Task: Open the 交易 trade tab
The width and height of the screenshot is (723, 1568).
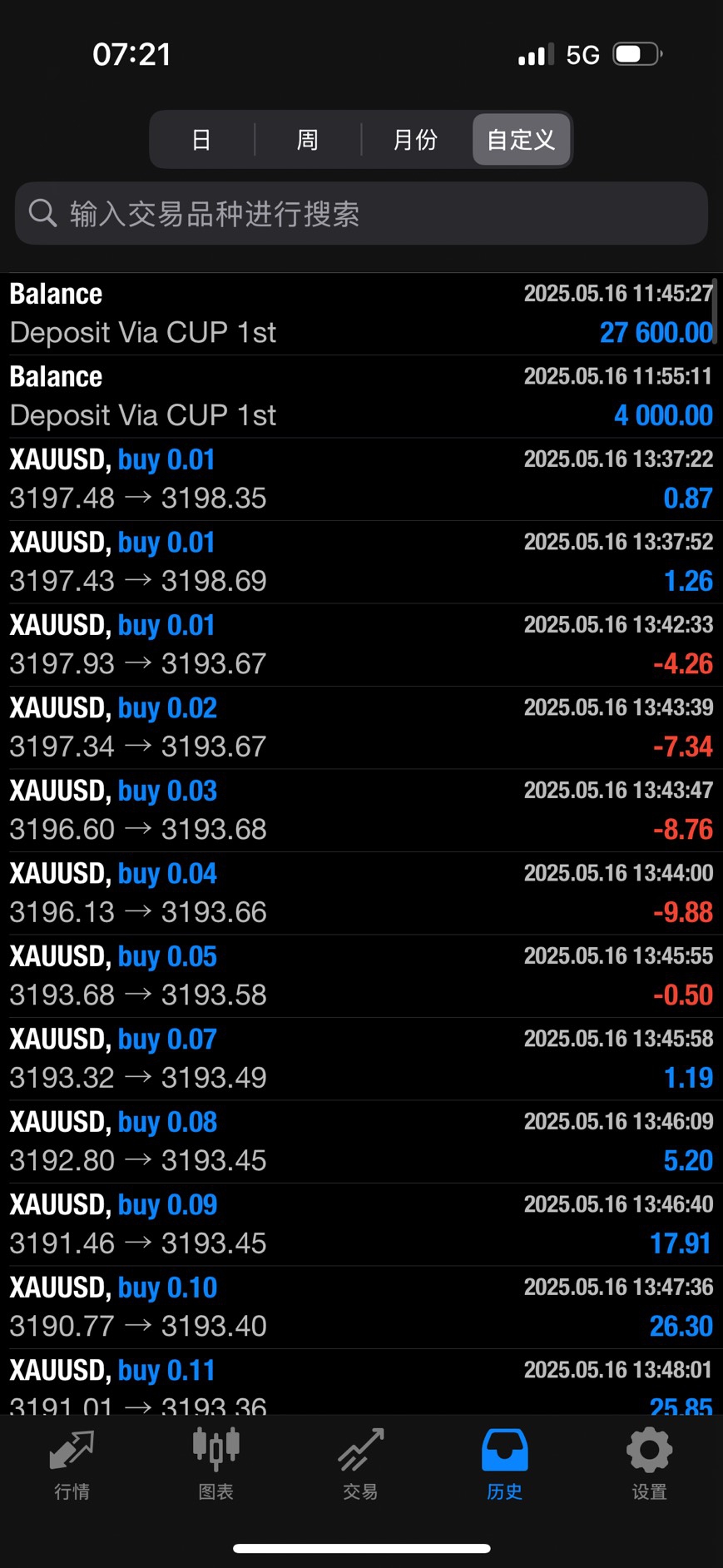Action: click(x=361, y=1464)
